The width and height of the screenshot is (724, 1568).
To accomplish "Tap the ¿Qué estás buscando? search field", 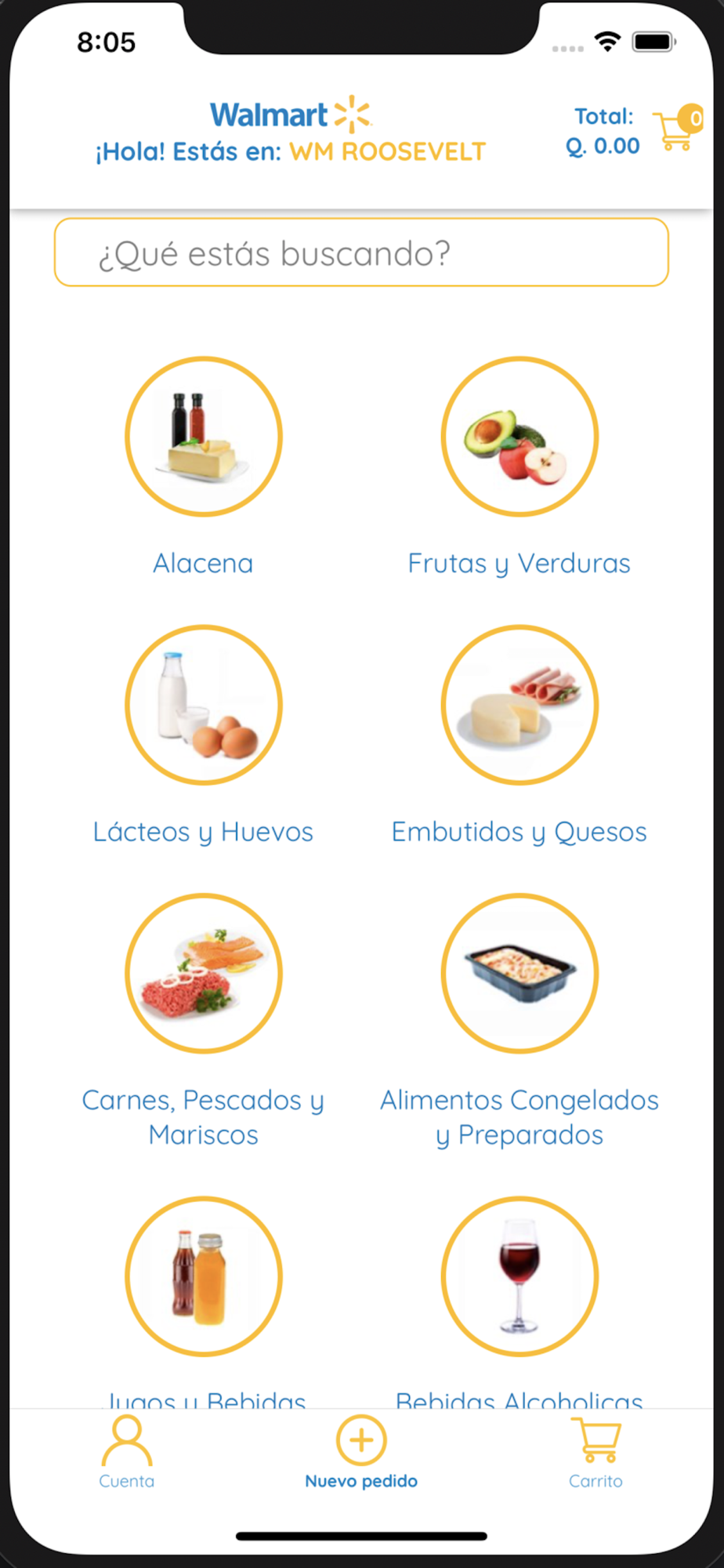I will [361, 253].
